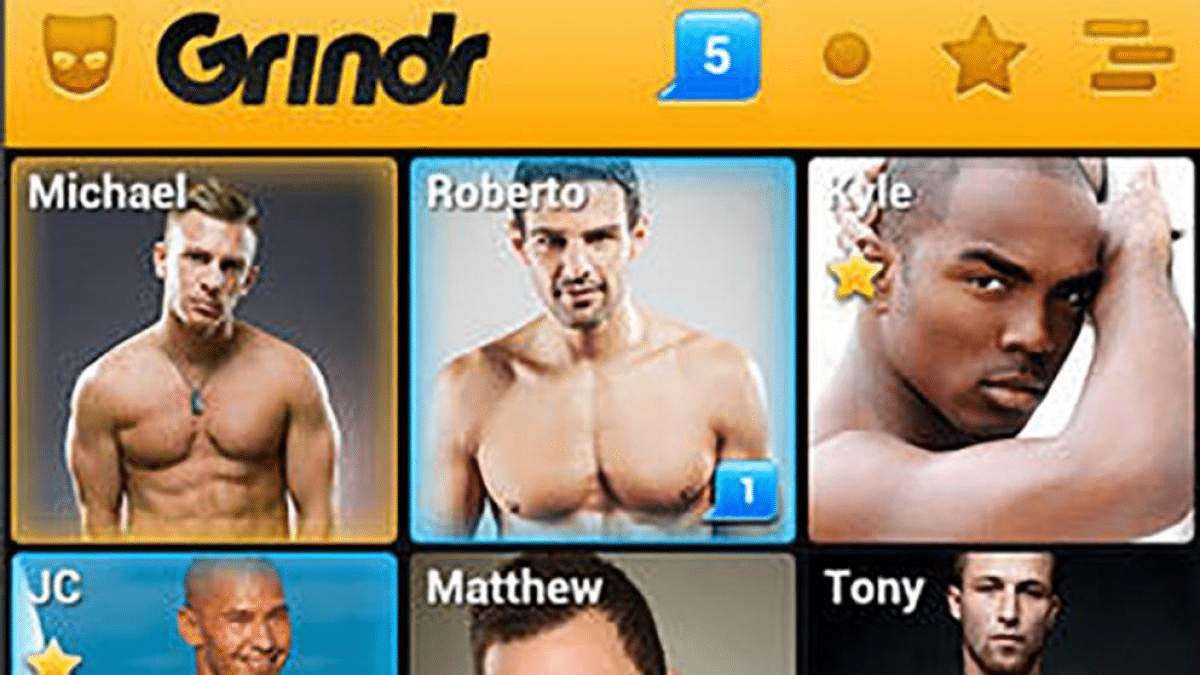
Task: Open the favorites star in top bar
Action: [983, 56]
